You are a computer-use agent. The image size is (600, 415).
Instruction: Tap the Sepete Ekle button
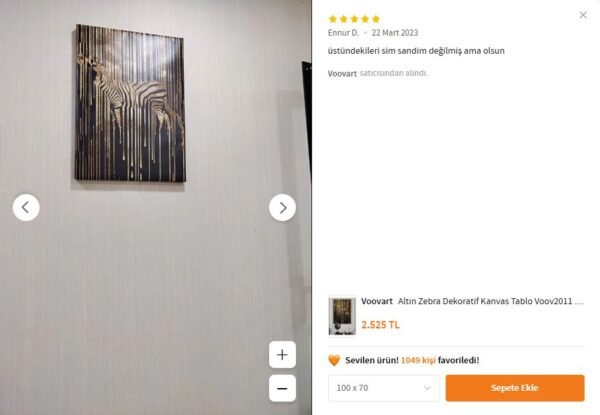(514, 388)
